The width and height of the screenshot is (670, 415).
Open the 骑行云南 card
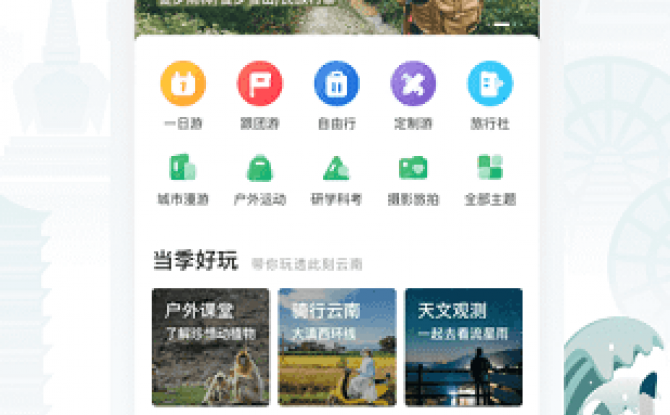pos(337,347)
